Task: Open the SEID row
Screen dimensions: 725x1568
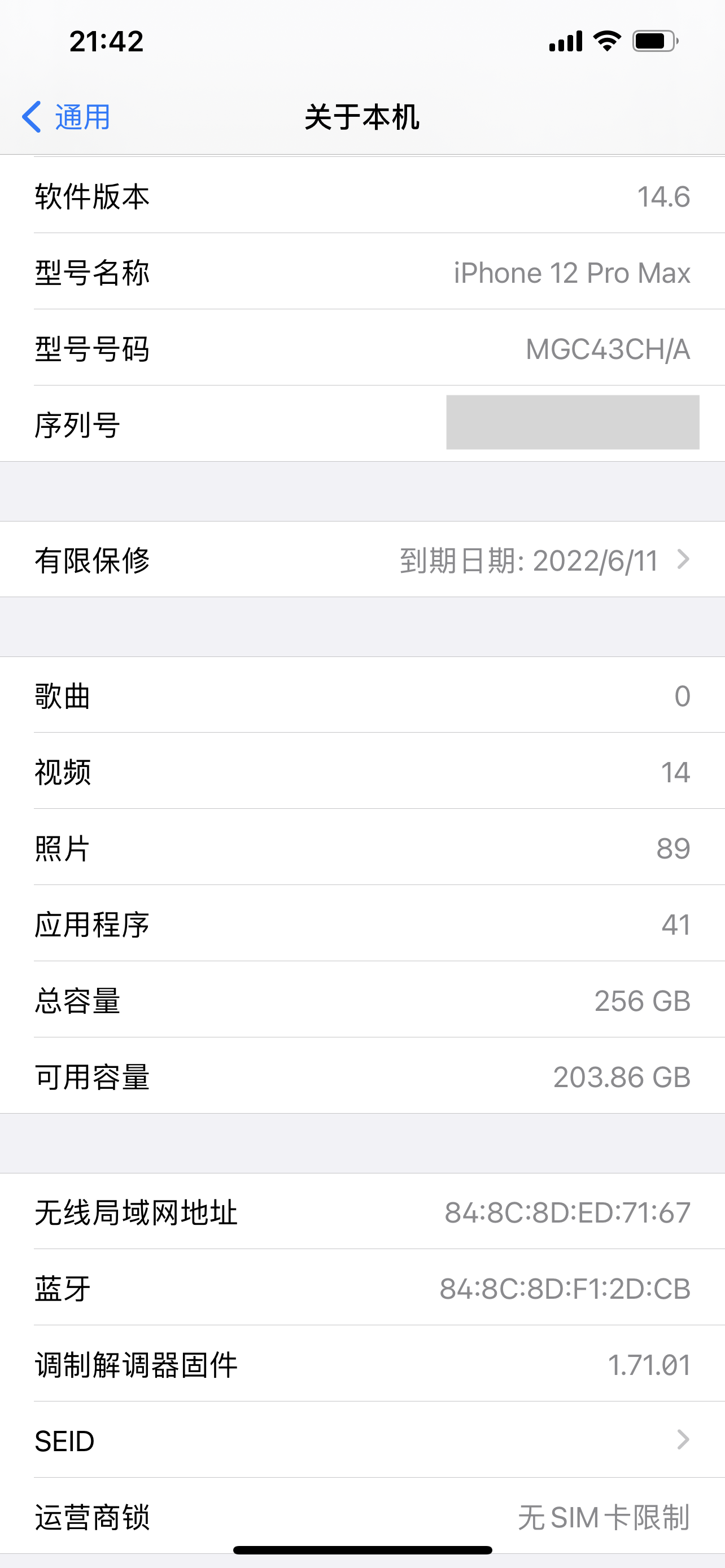Action: (362, 1440)
